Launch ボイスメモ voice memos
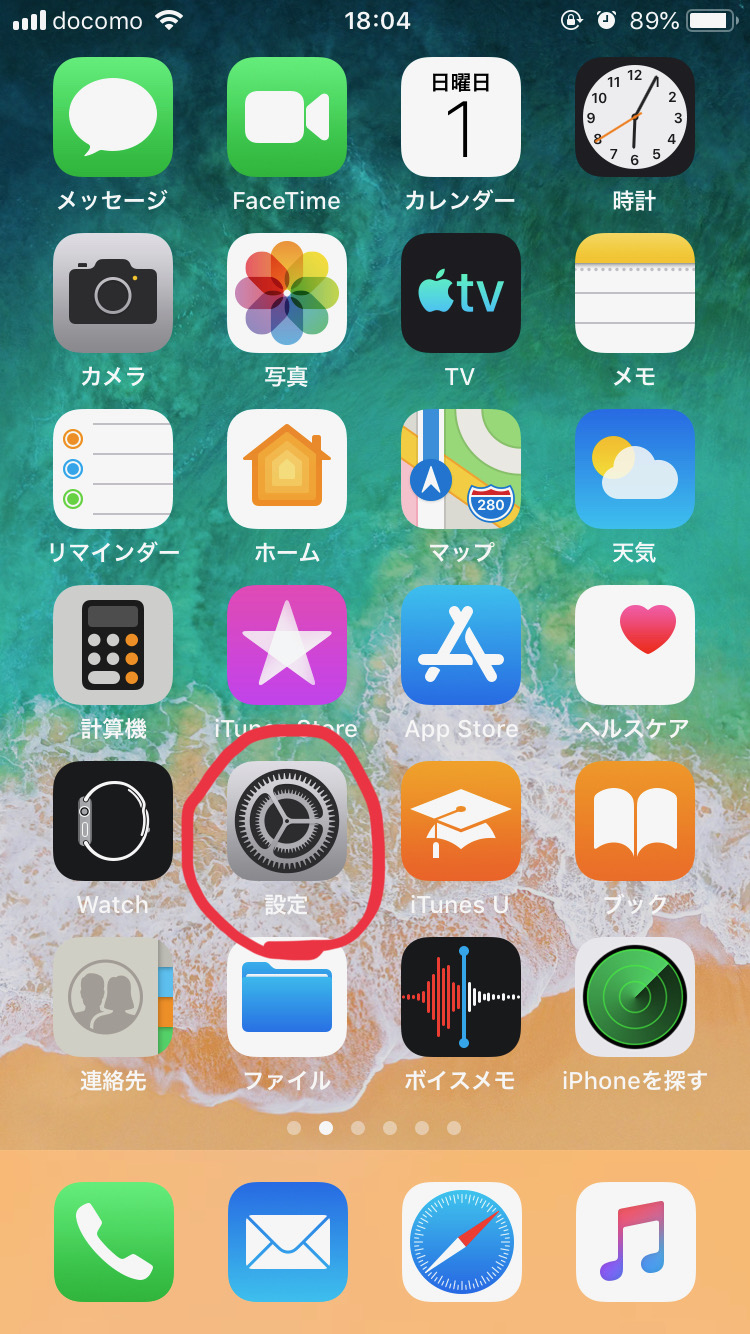Viewport: 750px width, 1334px height. (461, 997)
